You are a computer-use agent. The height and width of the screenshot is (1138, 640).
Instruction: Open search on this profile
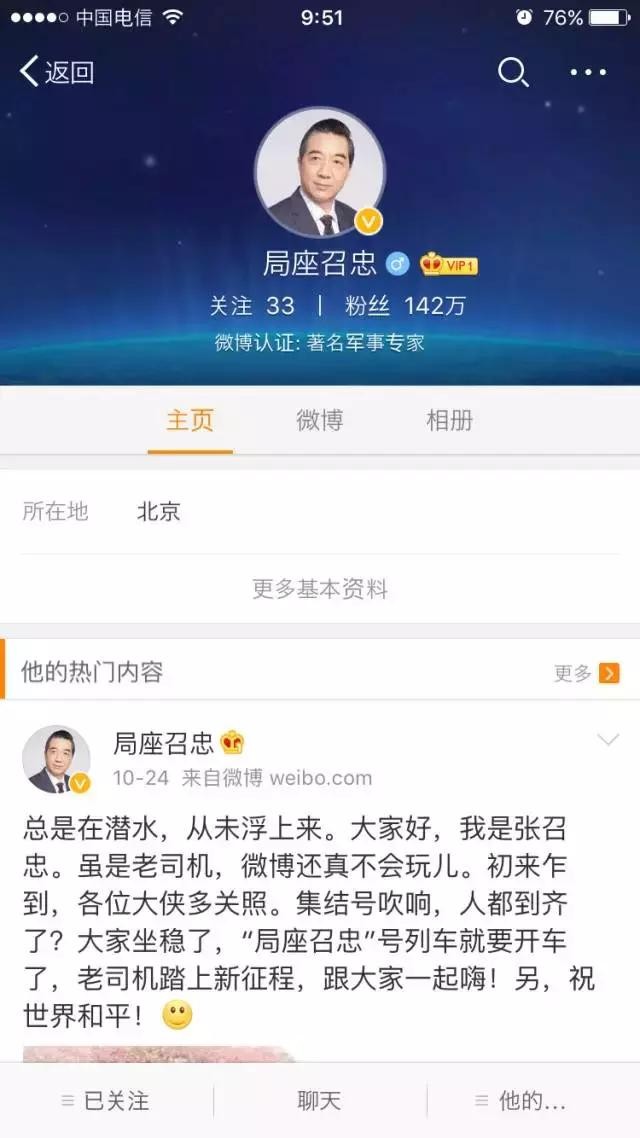(x=513, y=72)
